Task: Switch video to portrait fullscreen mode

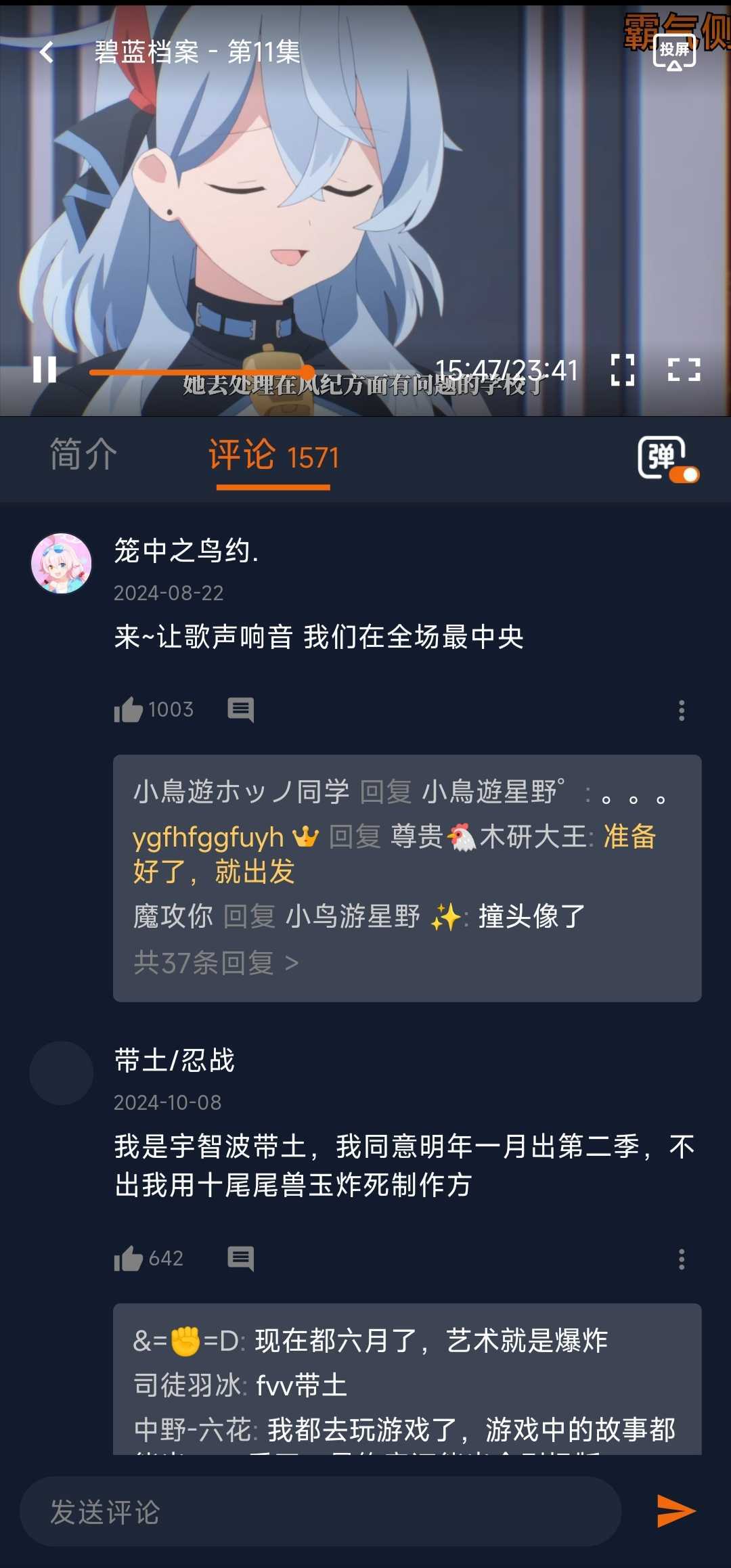Action: [x=622, y=369]
